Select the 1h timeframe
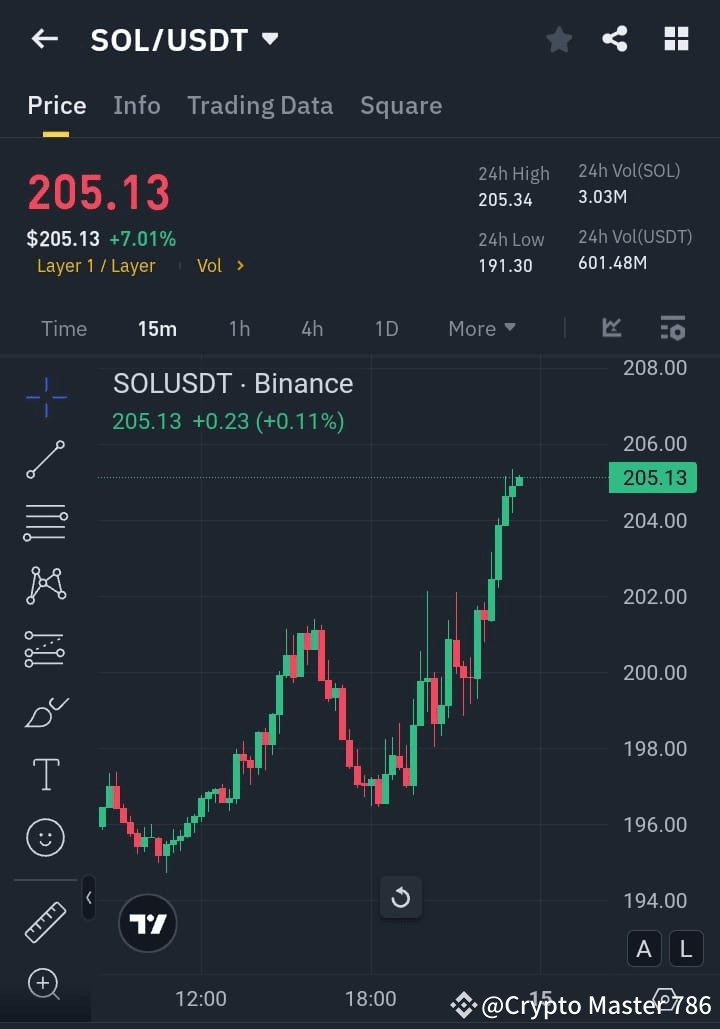 (239, 328)
